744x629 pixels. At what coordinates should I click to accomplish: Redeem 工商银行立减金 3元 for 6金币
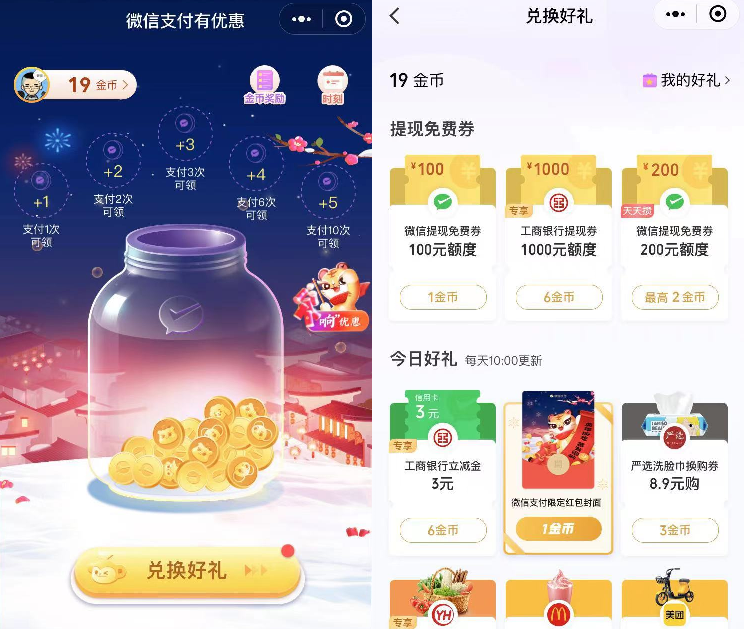[443, 530]
